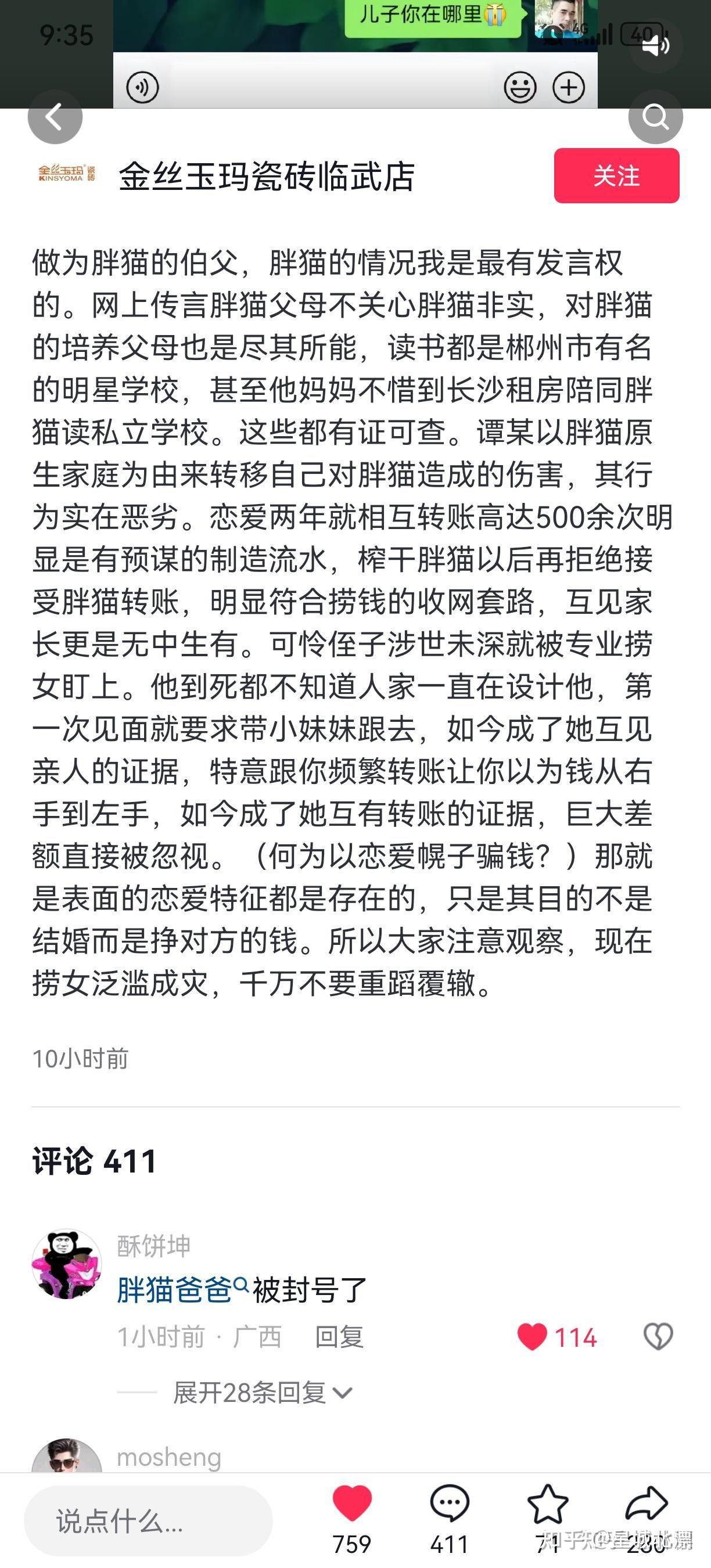Open the 说点什么 comment input
The image size is (711, 1568).
click(148, 1521)
